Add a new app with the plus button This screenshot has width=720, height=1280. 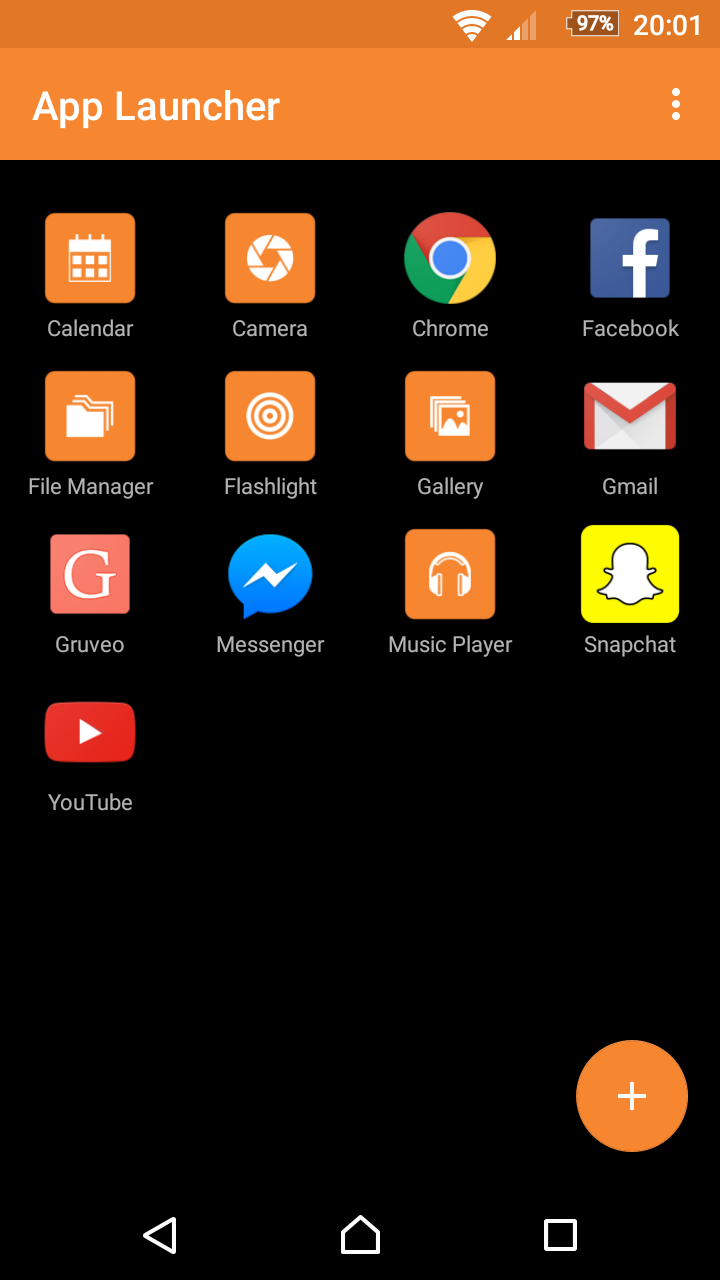tap(632, 1096)
